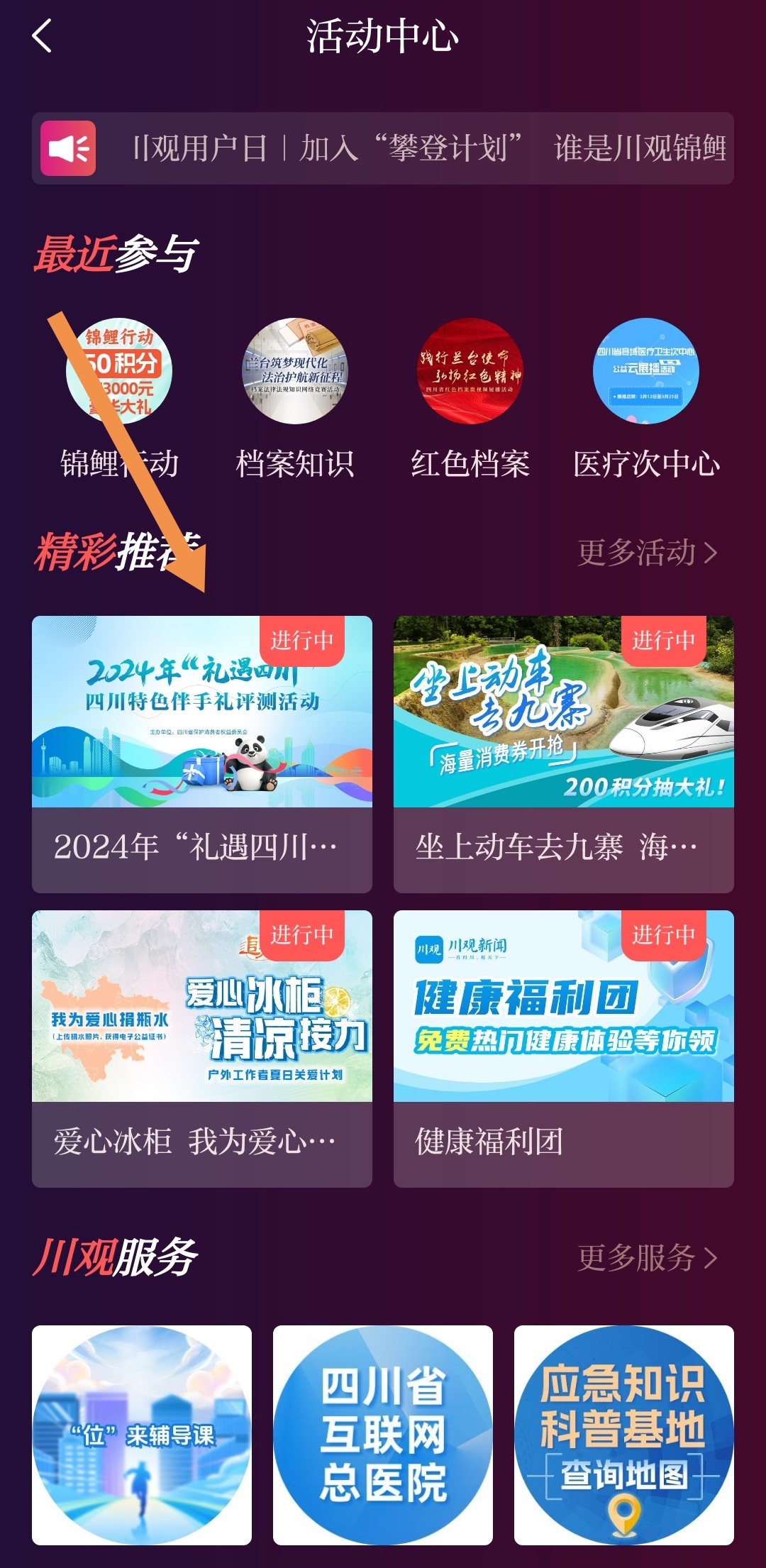View 更多服务 list
The image size is (766, 1568).
point(647,1258)
